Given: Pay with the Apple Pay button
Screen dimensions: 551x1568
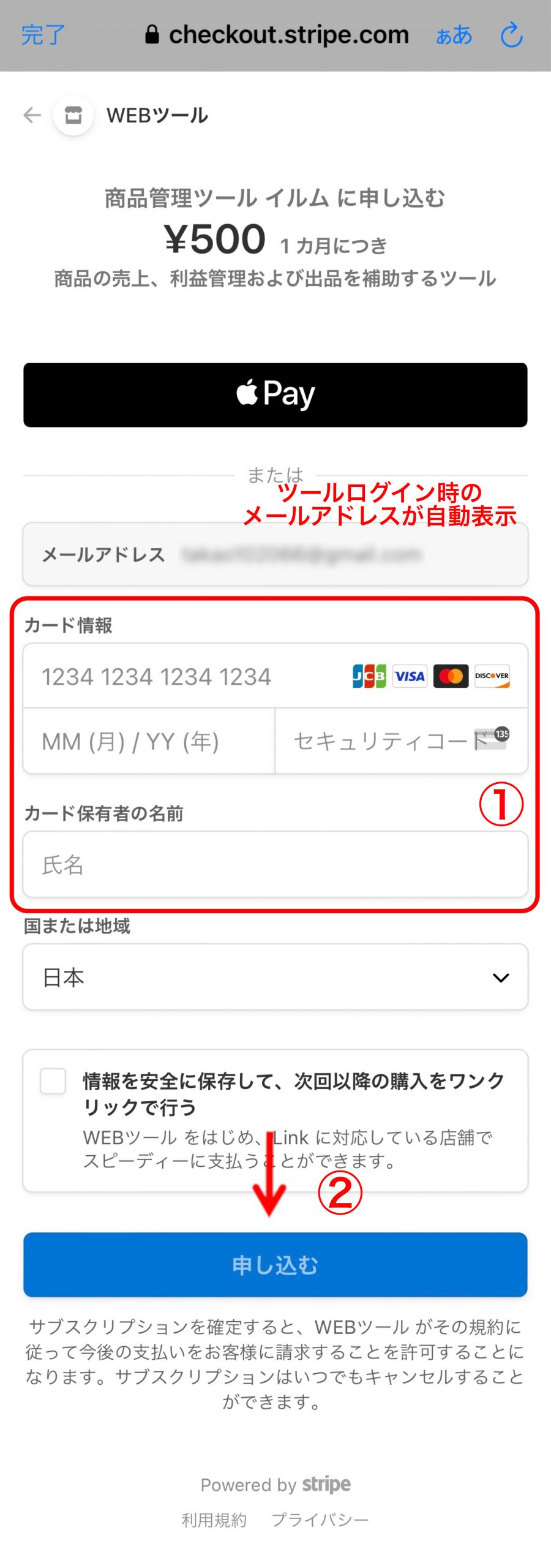Looking at the screenshot, I should pyautogui.click(x=275, y=394).
